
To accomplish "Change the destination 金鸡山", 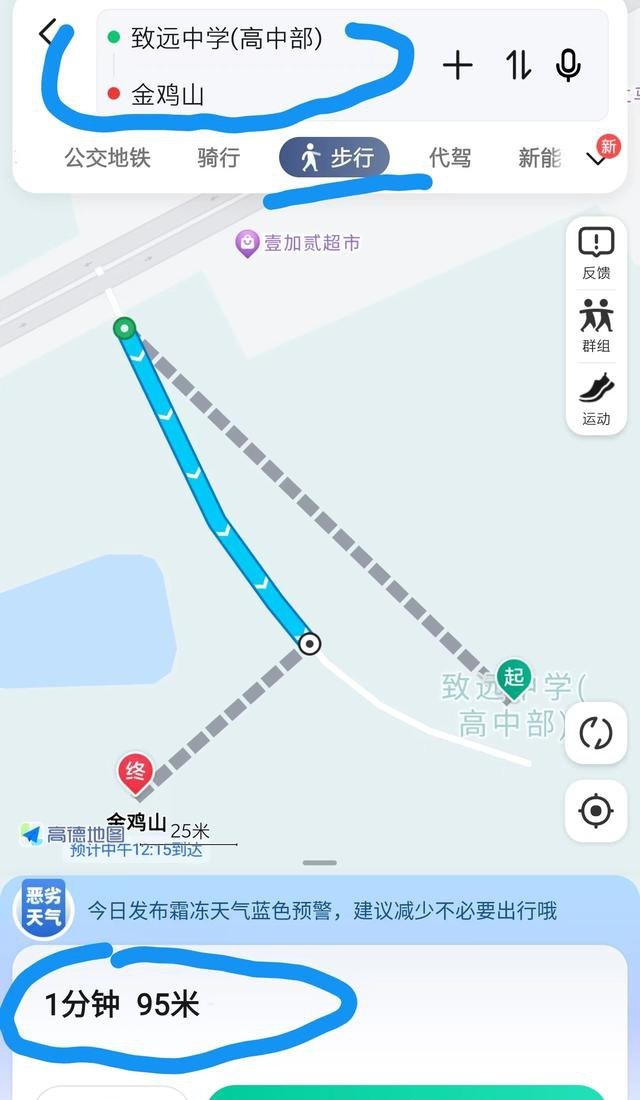I will point(168,95).
